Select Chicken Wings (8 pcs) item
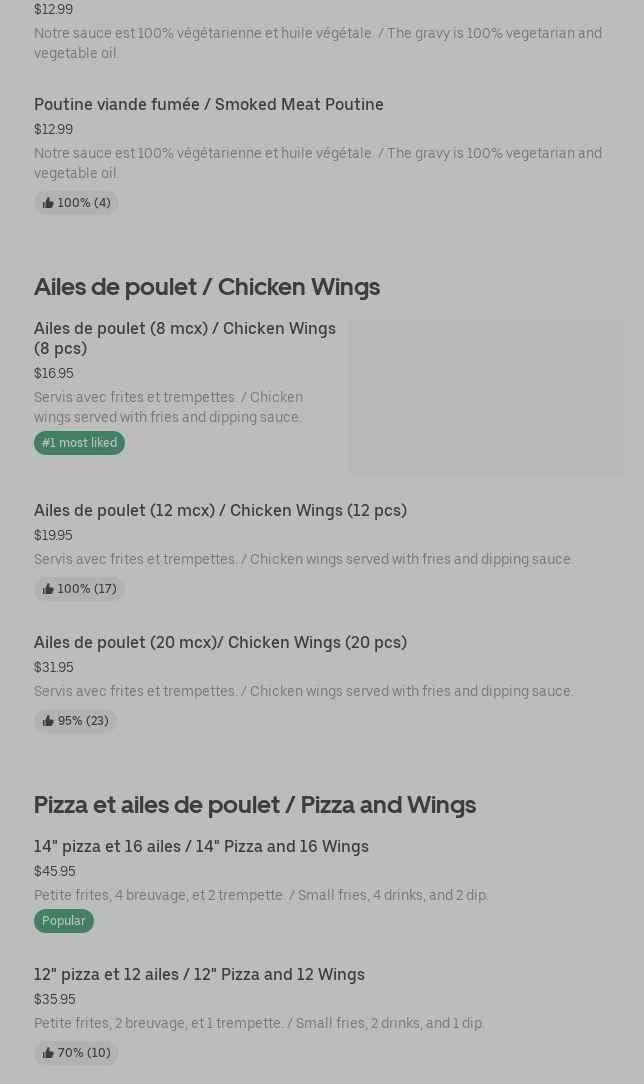Viewport: 644px width, 1084px height. coord(185,338)
